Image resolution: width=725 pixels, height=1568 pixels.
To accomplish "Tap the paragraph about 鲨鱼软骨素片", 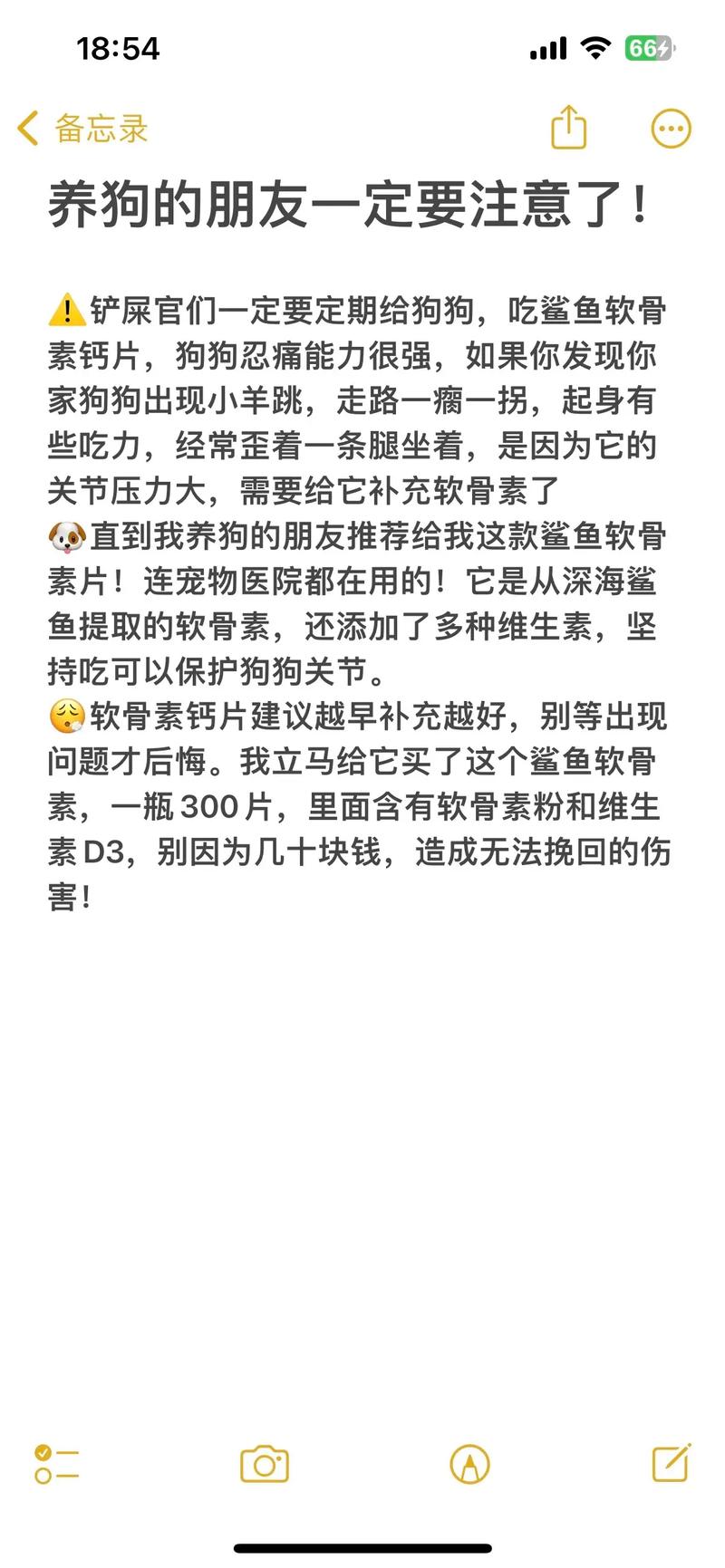I will click(362, 604).
